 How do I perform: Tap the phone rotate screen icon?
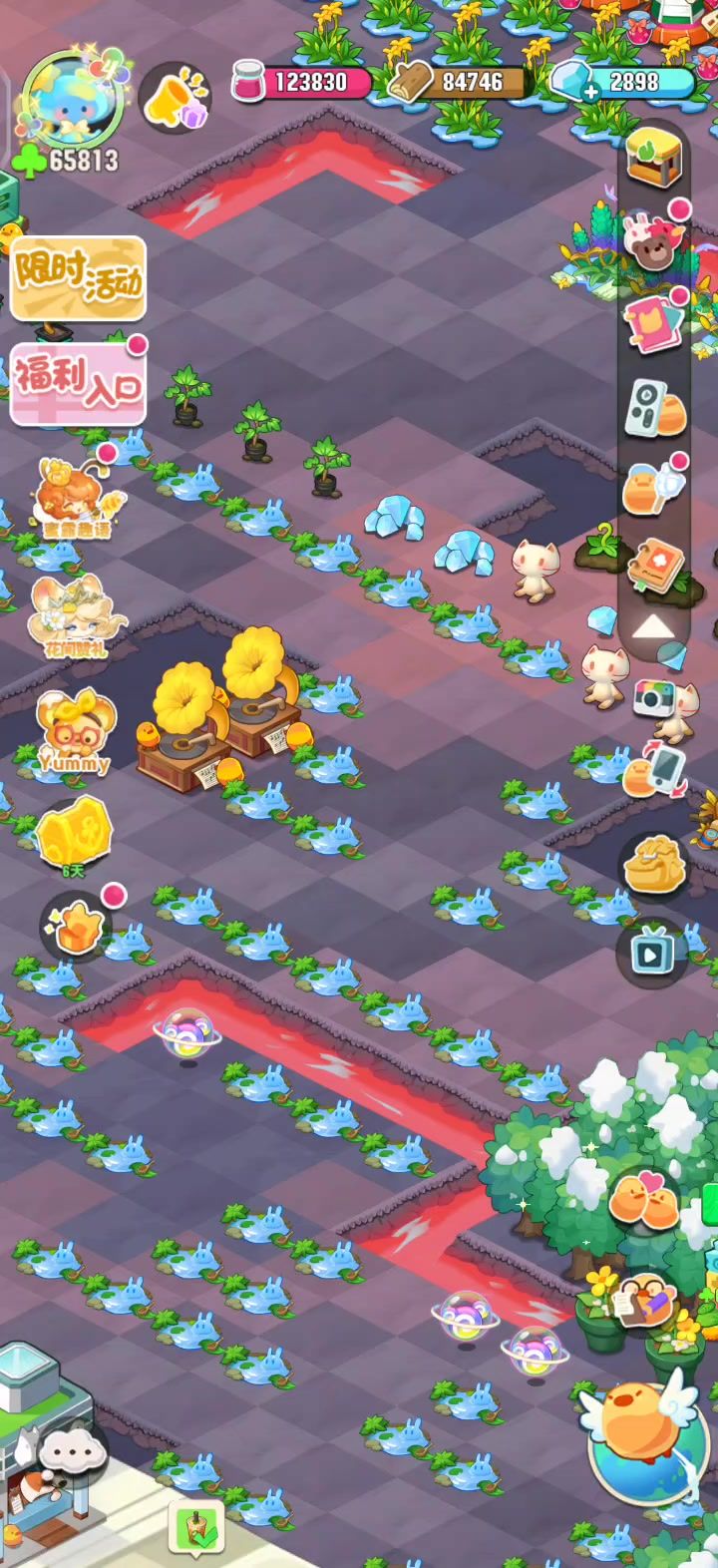pyautogui.click(x=654, y=770)
